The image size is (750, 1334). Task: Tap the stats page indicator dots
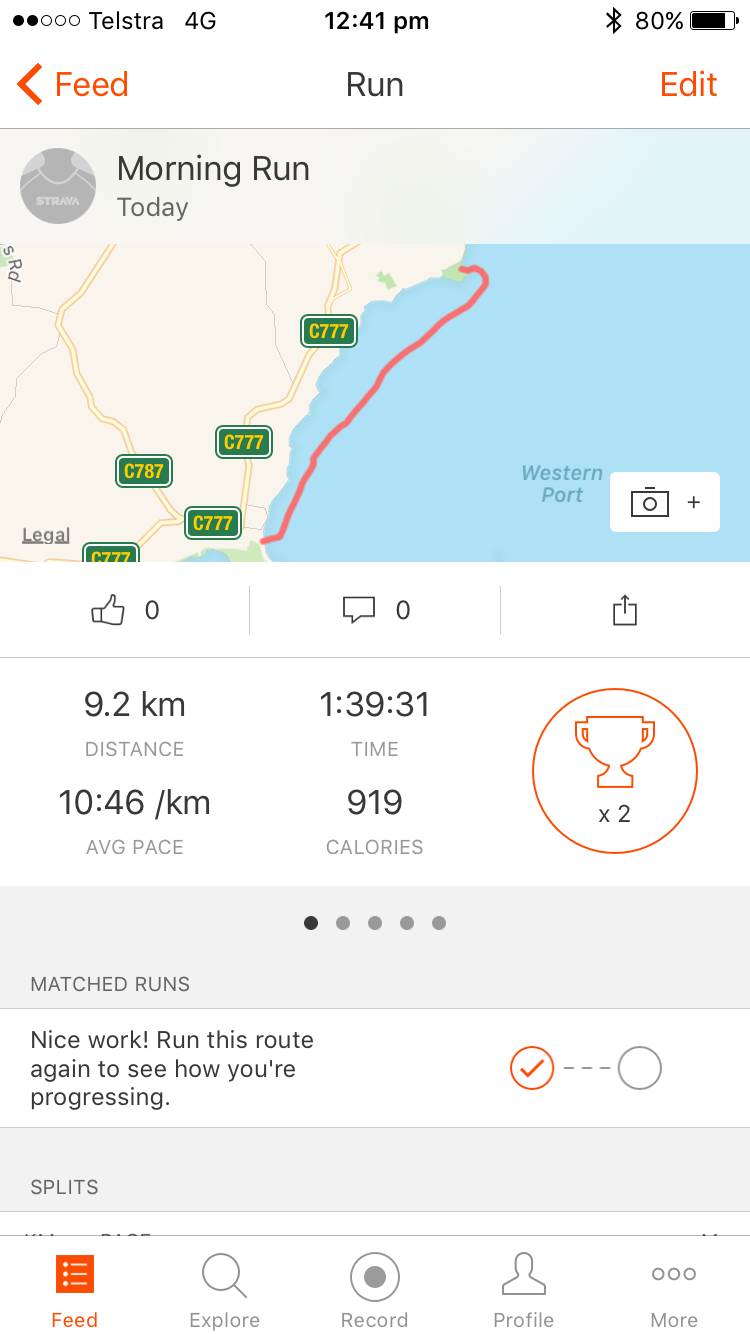374,923
